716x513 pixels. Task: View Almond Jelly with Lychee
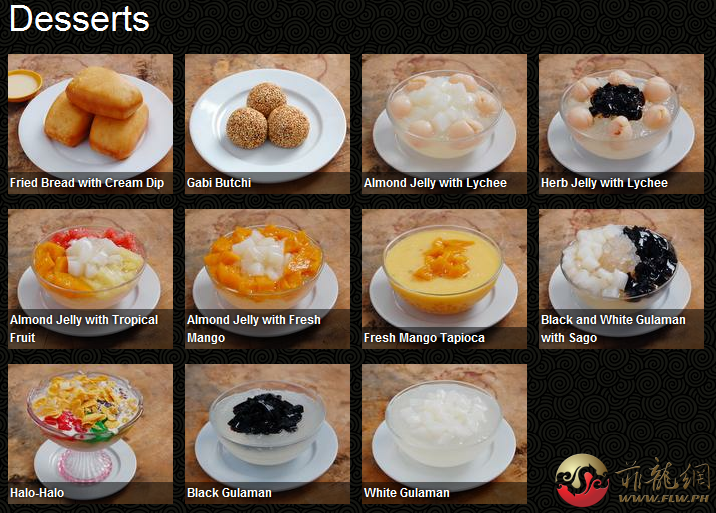(x=444, y=122)
